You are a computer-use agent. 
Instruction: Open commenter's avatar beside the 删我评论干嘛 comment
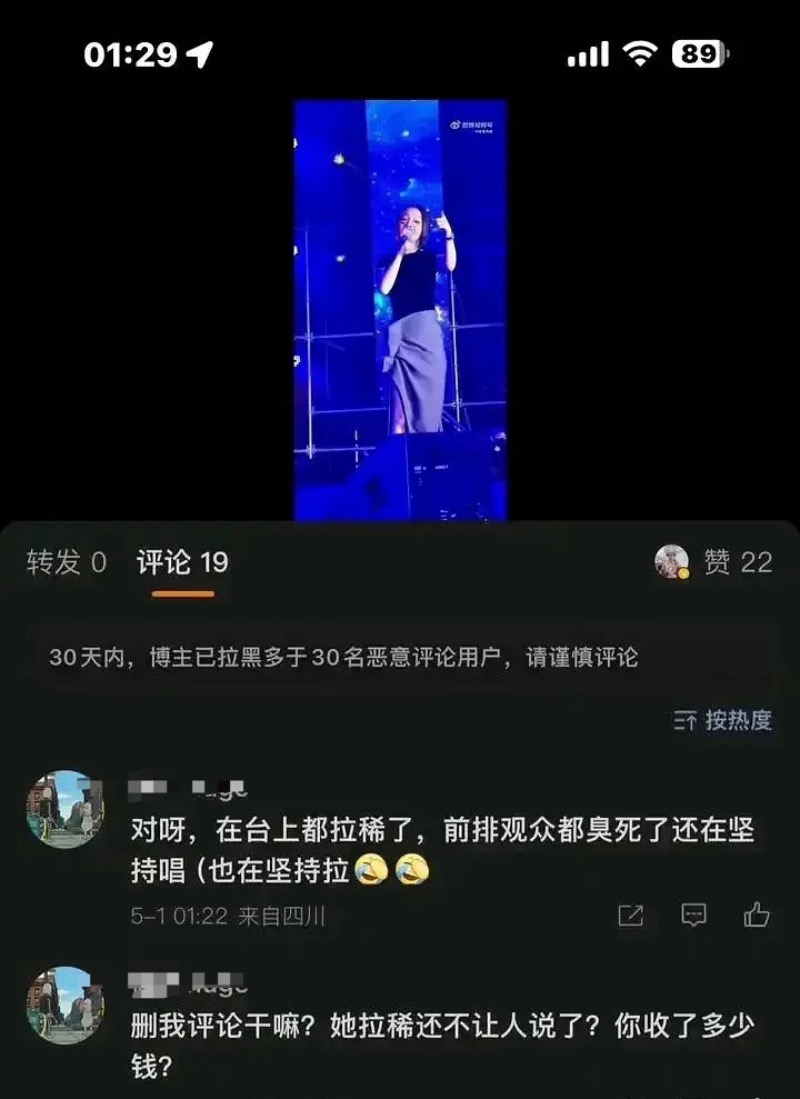65,1005
